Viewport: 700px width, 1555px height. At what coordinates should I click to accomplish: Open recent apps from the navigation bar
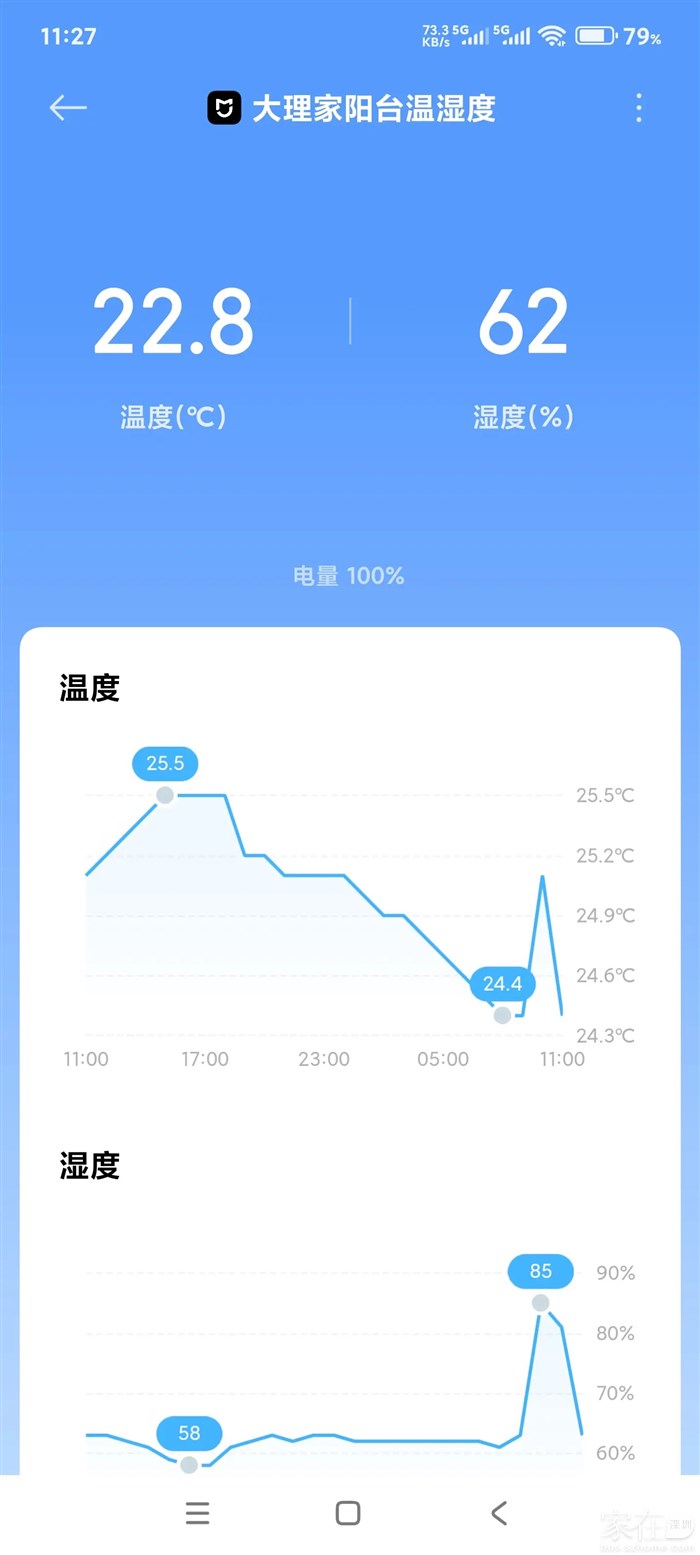(x=198, y=1512)
